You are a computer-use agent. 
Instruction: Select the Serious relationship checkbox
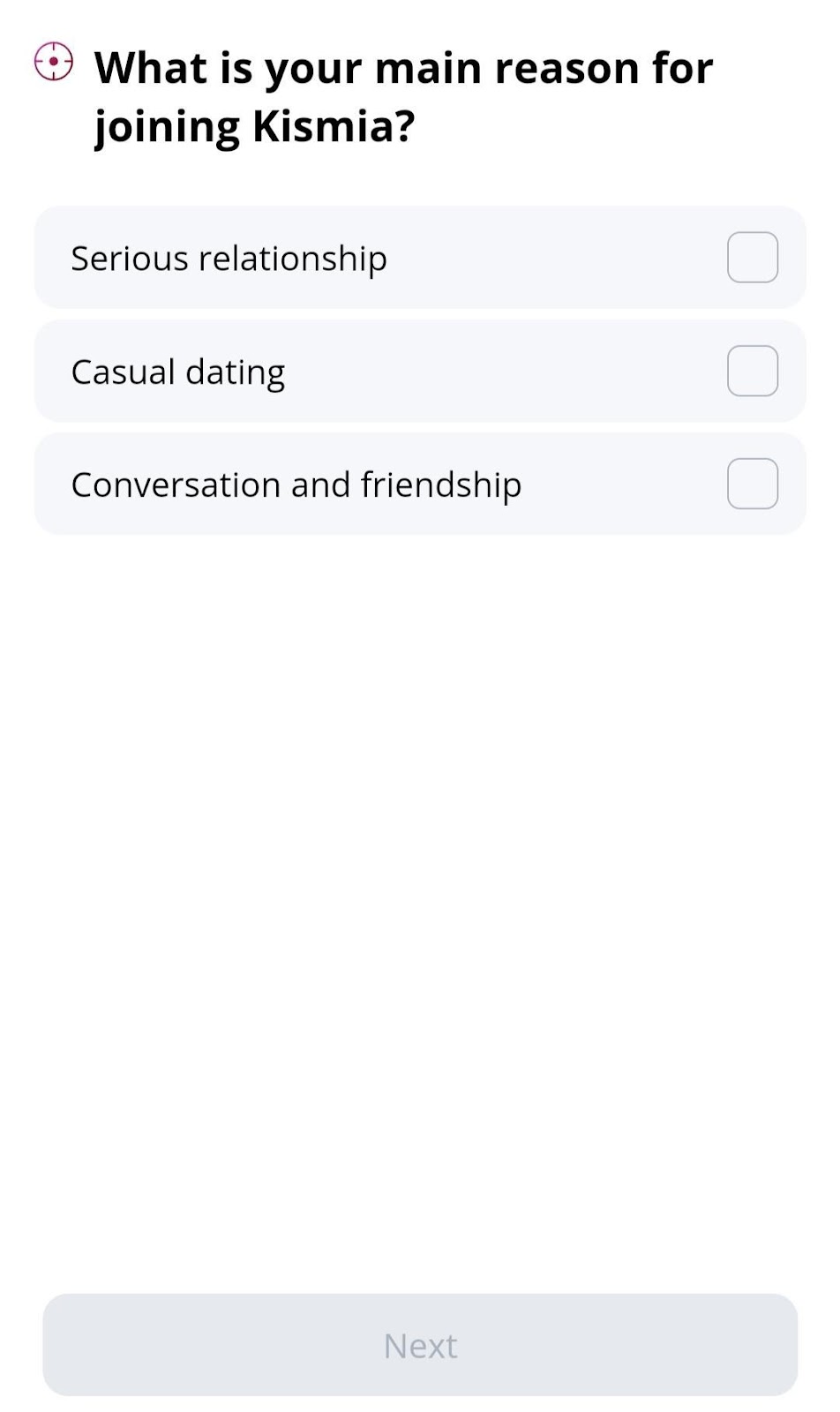(752, 258)
